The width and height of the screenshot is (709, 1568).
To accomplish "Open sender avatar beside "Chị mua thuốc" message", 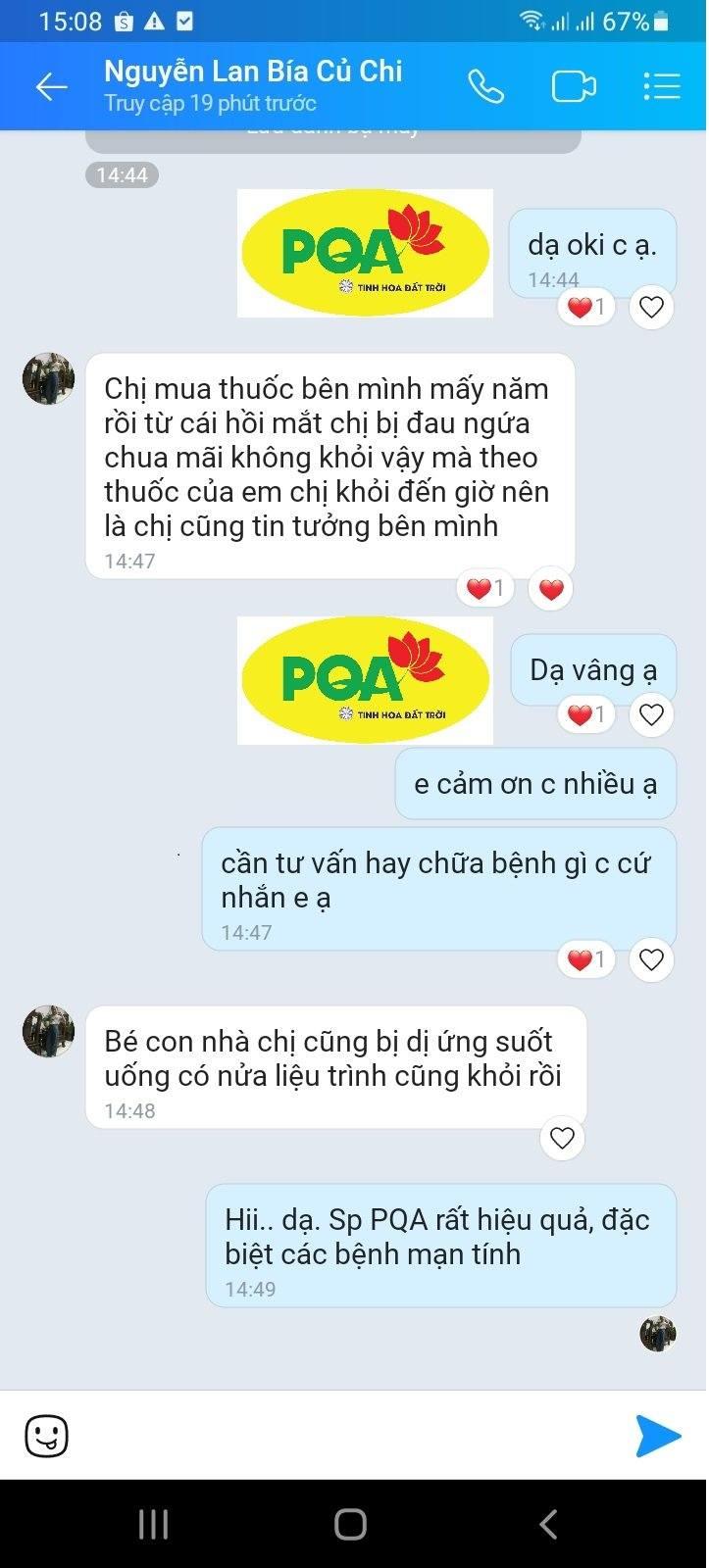I will point(48,378).
